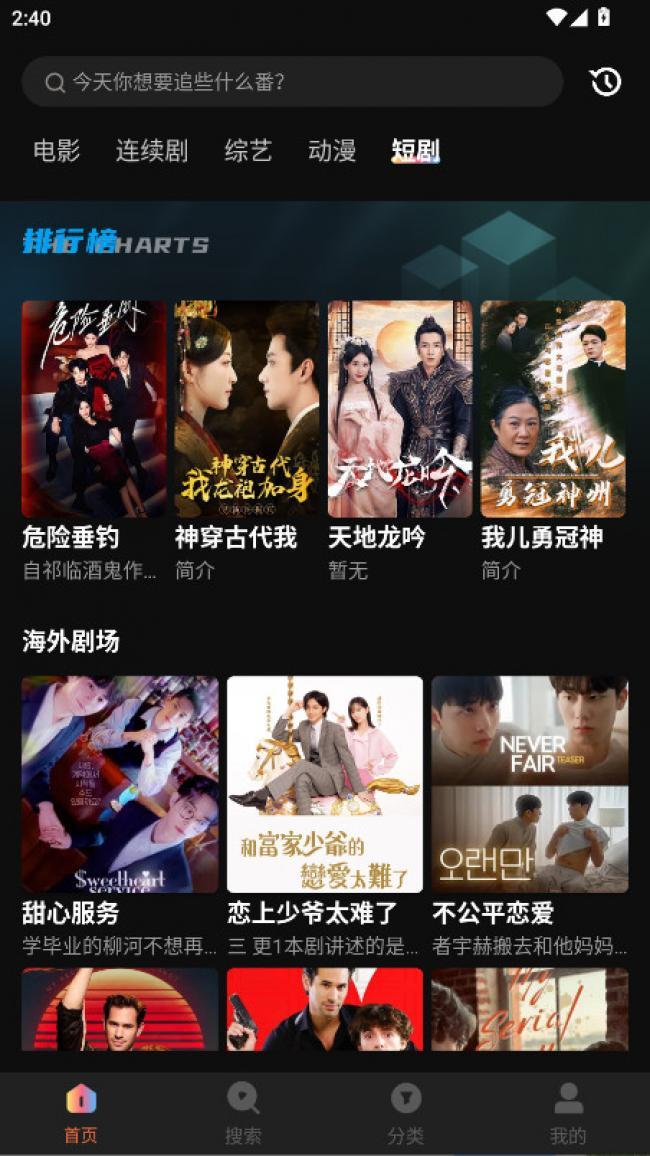Image resolution: width=650 pixels, height=1156 pixels.
Task: Tap the search box asking what to watch
Action: [x=290, y=82]
